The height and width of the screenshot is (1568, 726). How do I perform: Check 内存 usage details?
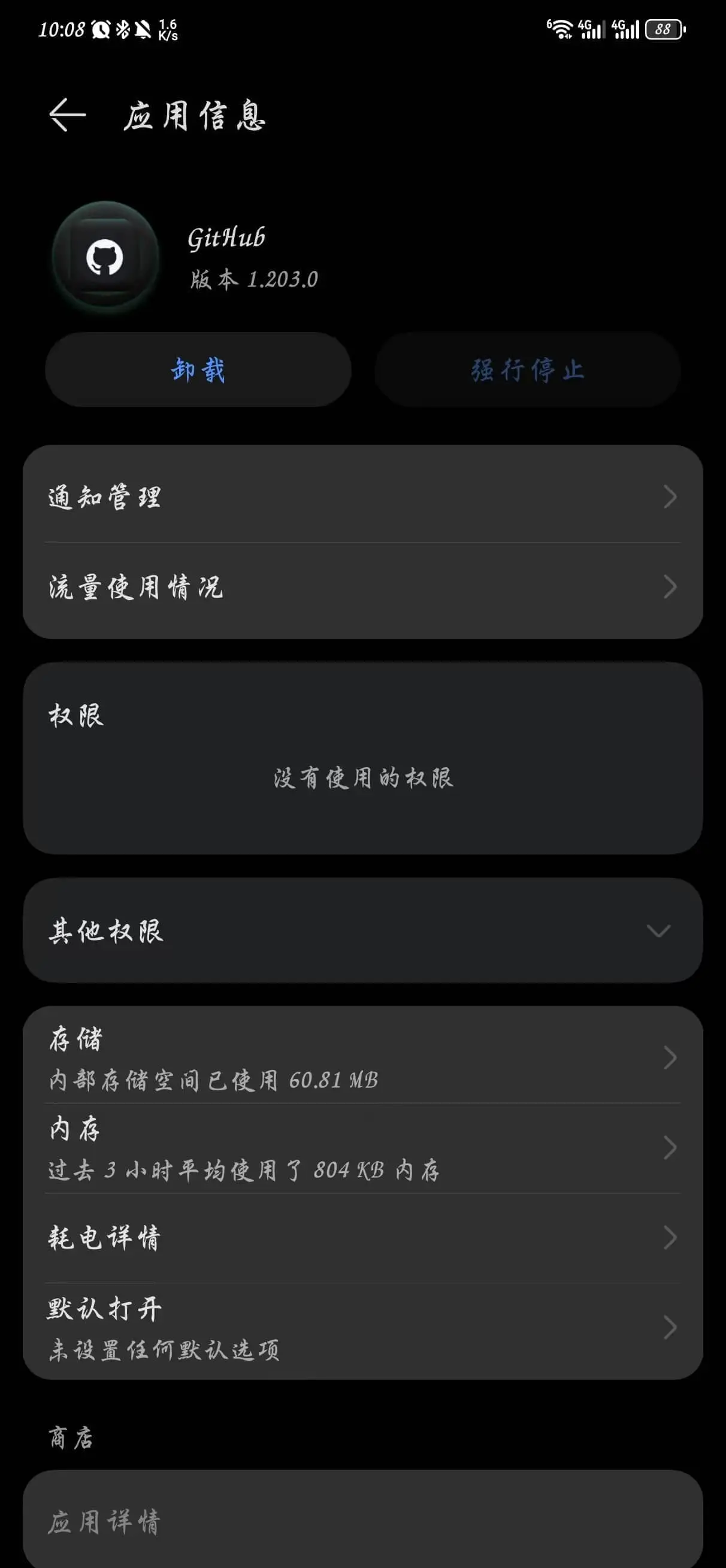[362, 1148]
